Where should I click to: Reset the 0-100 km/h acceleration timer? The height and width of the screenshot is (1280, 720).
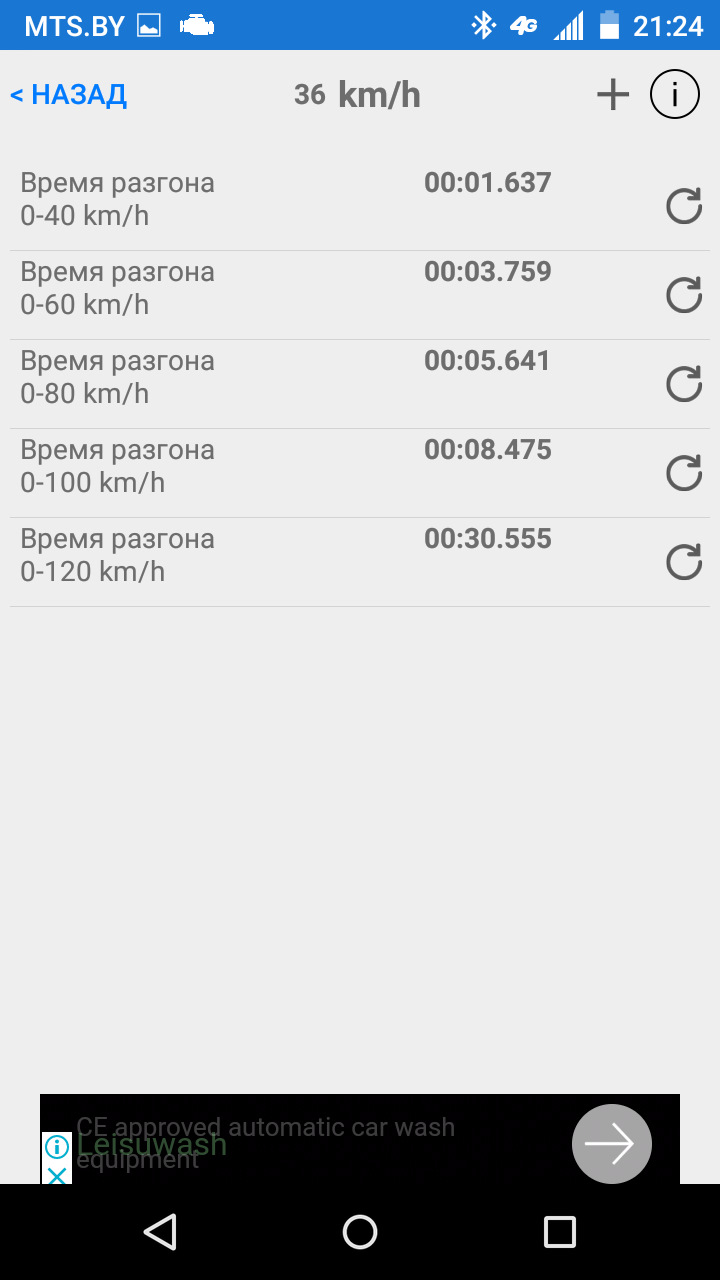(x=684, y=472)
